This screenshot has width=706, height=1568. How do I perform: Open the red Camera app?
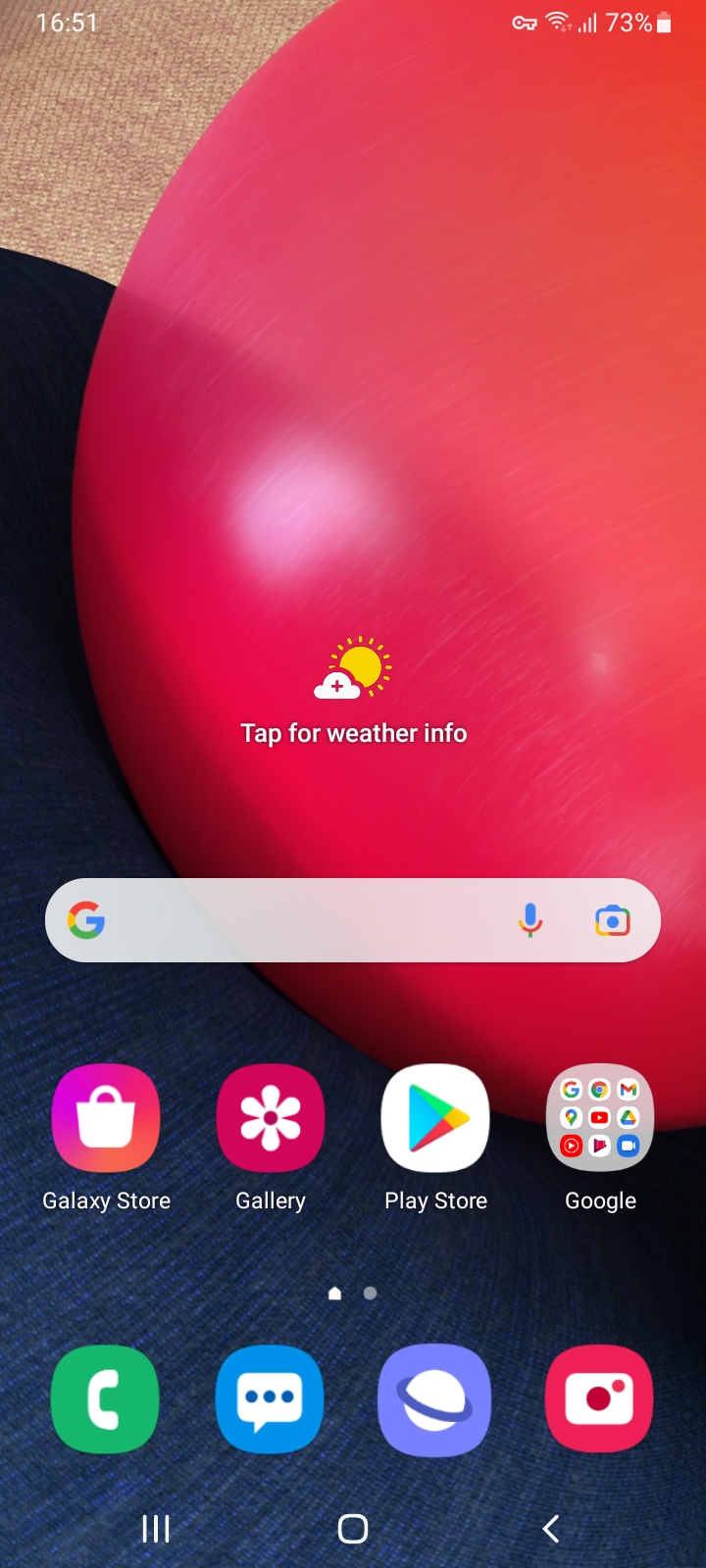(x=599, y=1399)
